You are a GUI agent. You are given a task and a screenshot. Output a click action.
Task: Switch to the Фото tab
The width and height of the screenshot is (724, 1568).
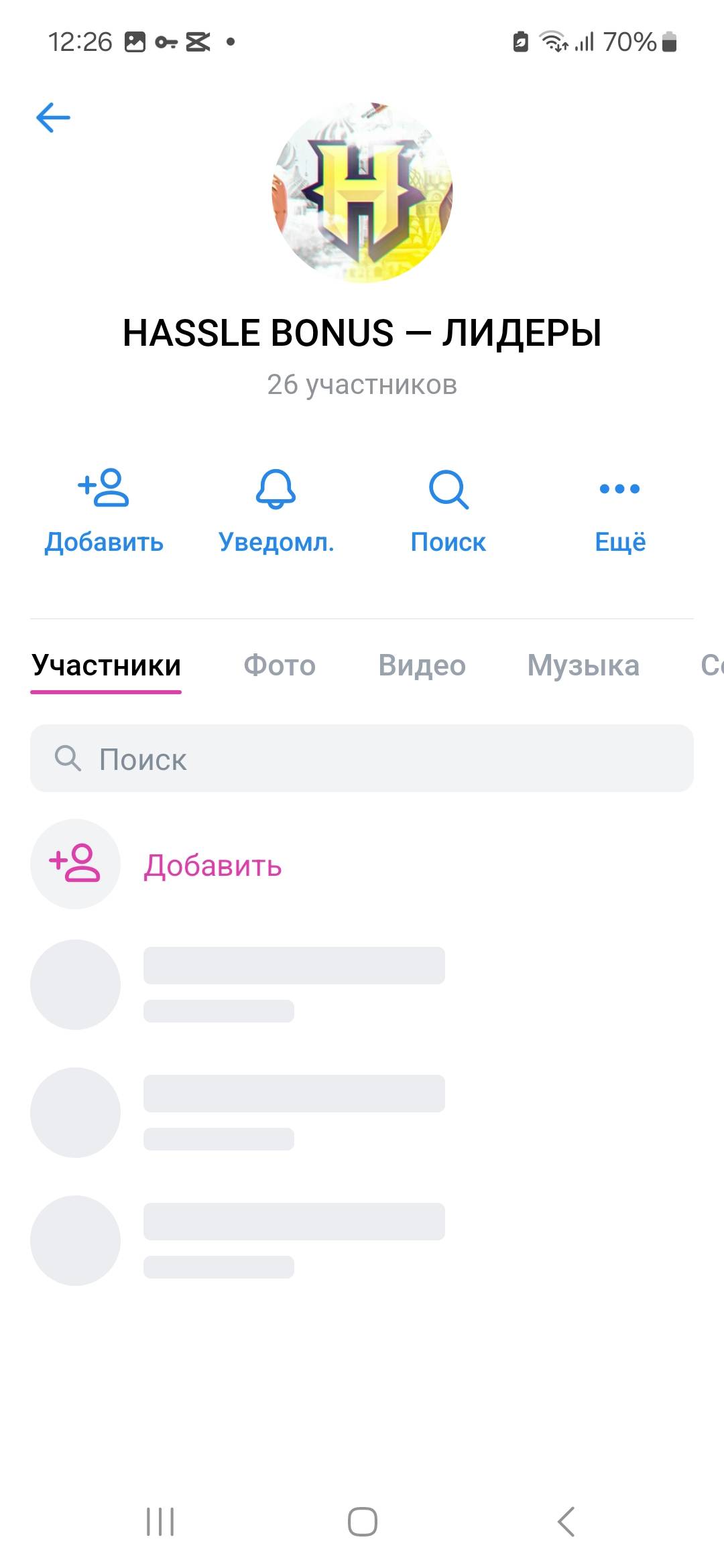click(280, 665)
